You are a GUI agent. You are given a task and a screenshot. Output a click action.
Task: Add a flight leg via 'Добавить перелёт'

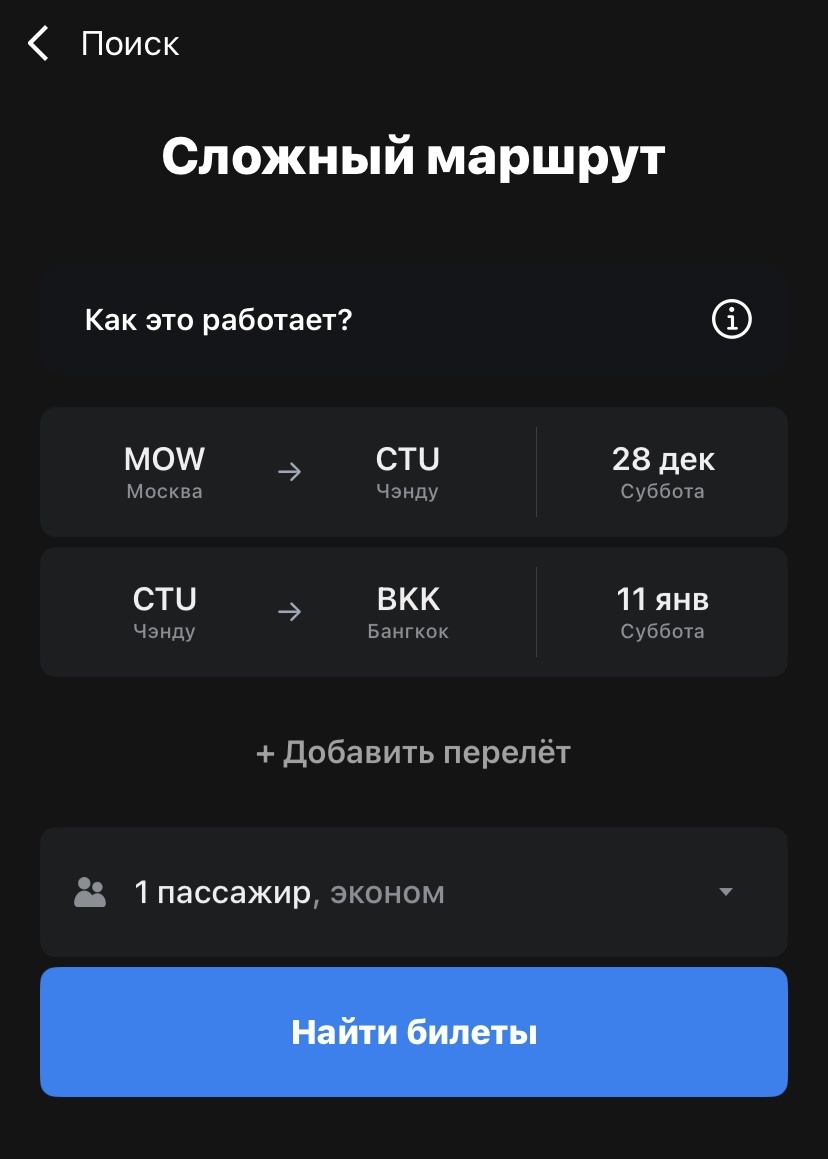(413, 752)
